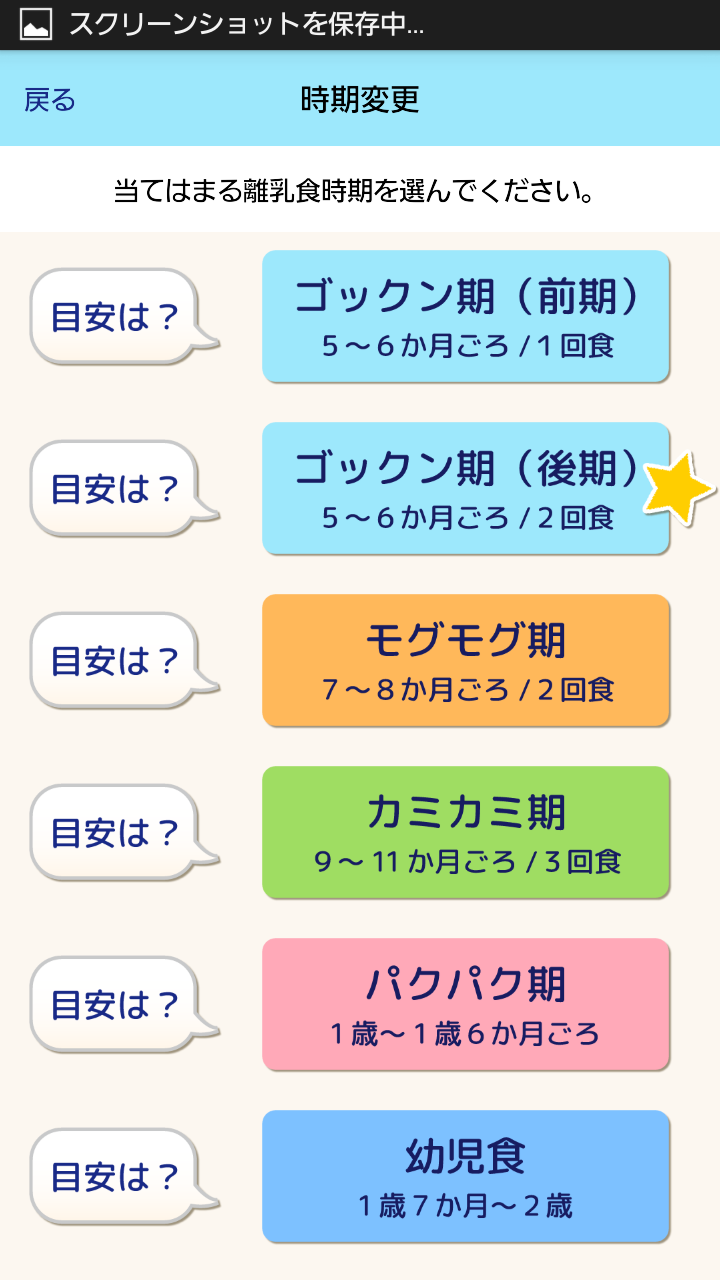This screenshot has width=720, height=1280.
Task: Pick the カミカミ期 stage
Action: pyautogui.click(x=466, y=832)
